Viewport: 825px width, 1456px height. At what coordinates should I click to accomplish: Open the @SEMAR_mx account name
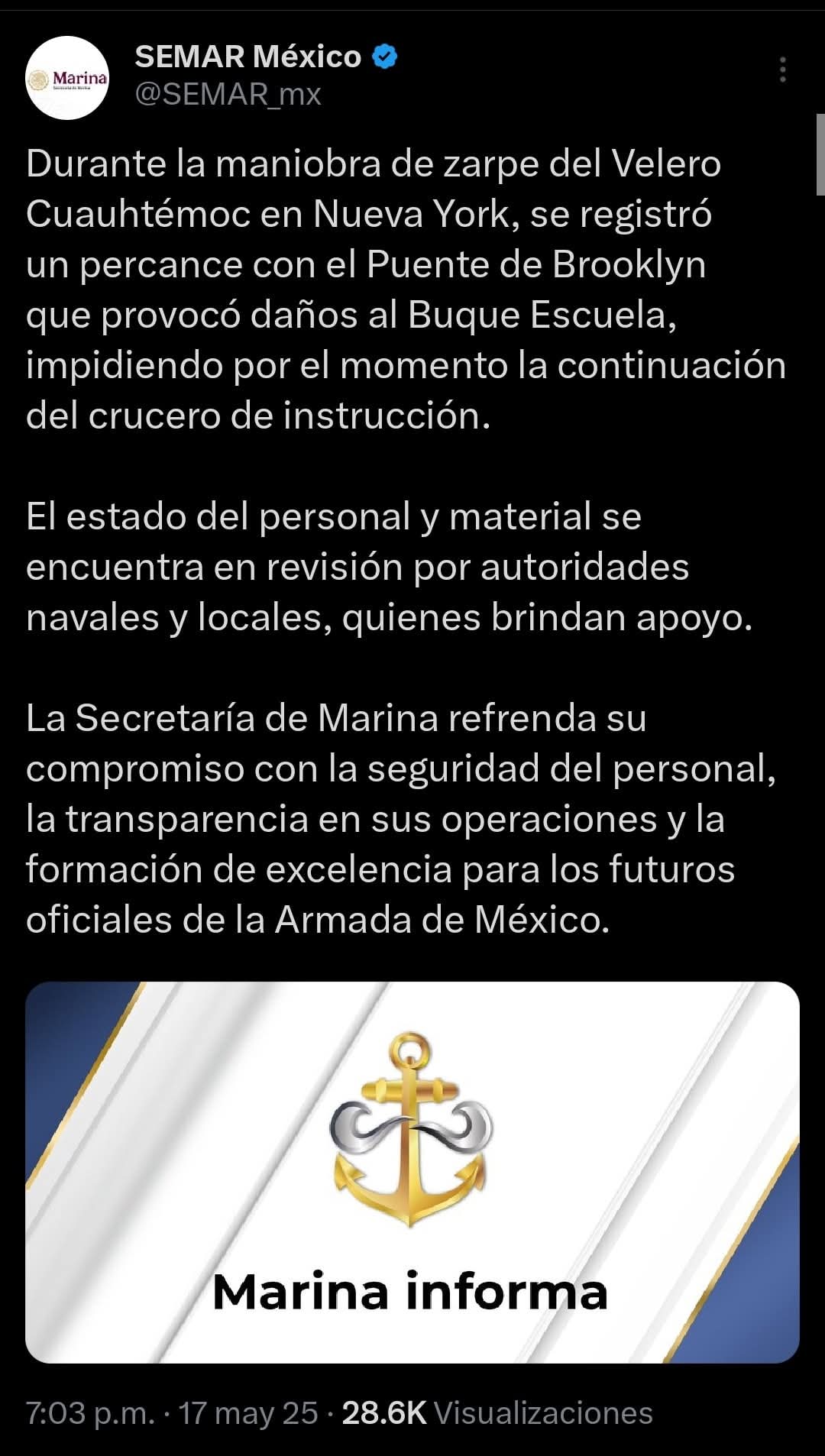coord(228,95)
